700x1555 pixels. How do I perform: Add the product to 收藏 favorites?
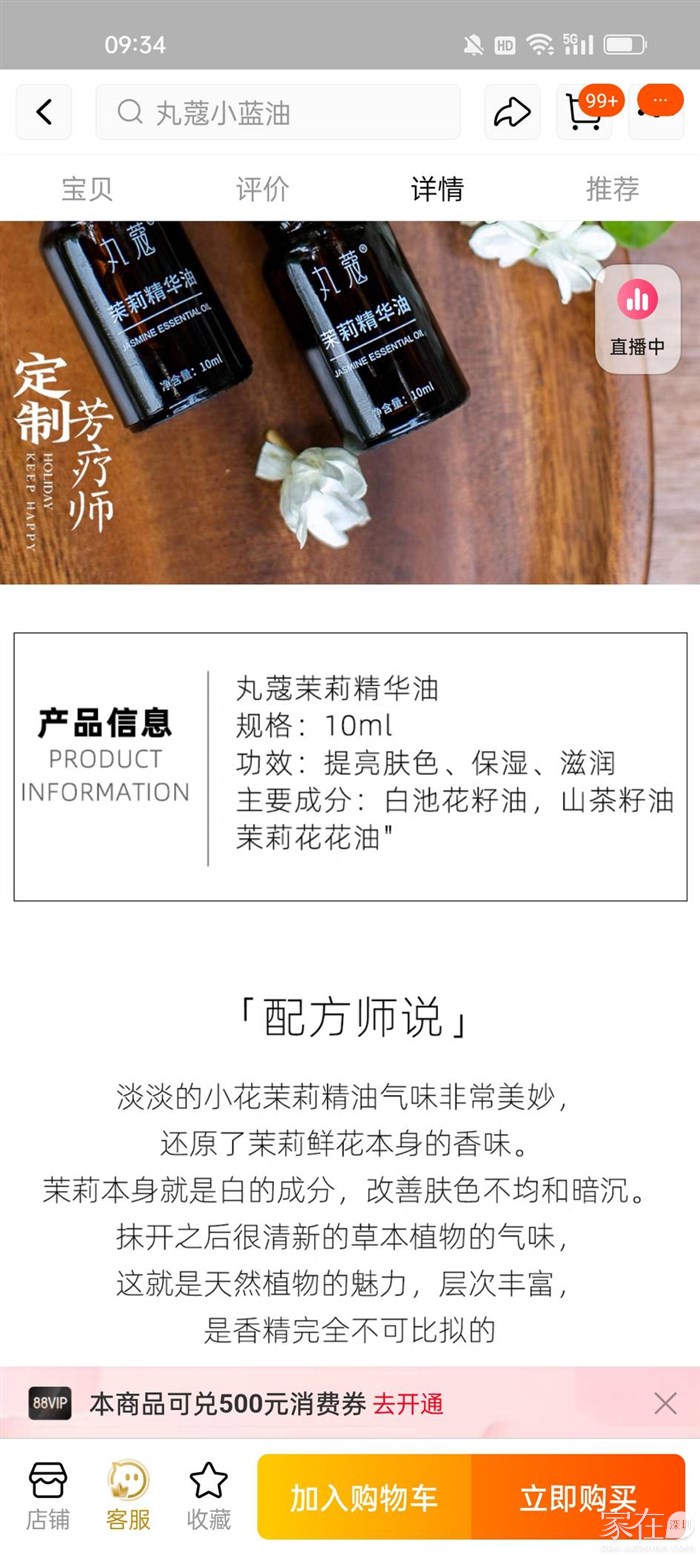(x=208, y=1496)
